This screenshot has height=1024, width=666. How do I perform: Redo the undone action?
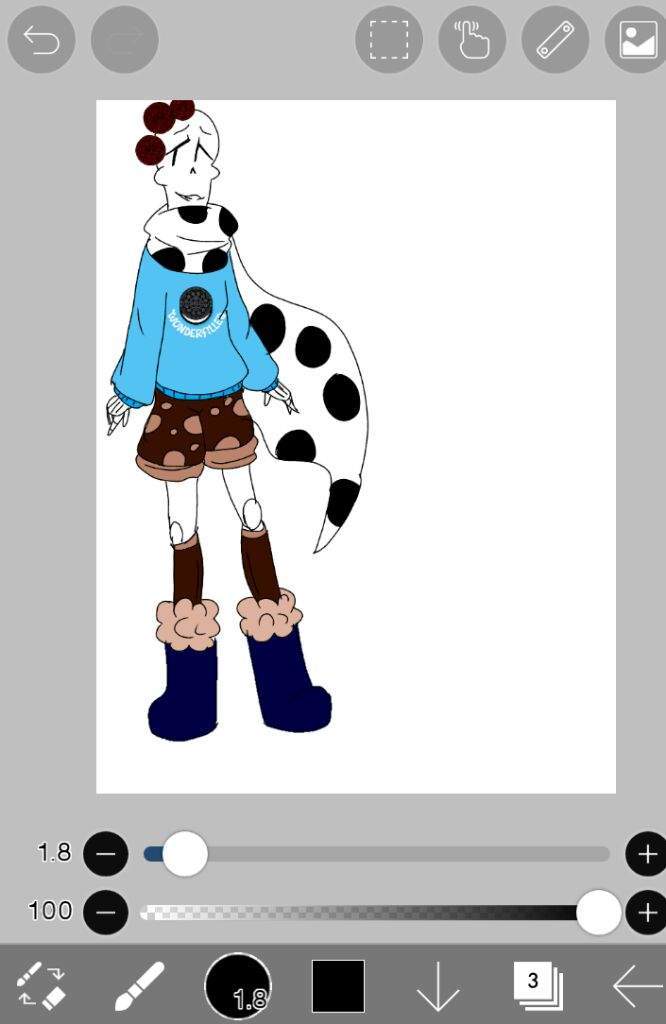[x=125, y=40]
